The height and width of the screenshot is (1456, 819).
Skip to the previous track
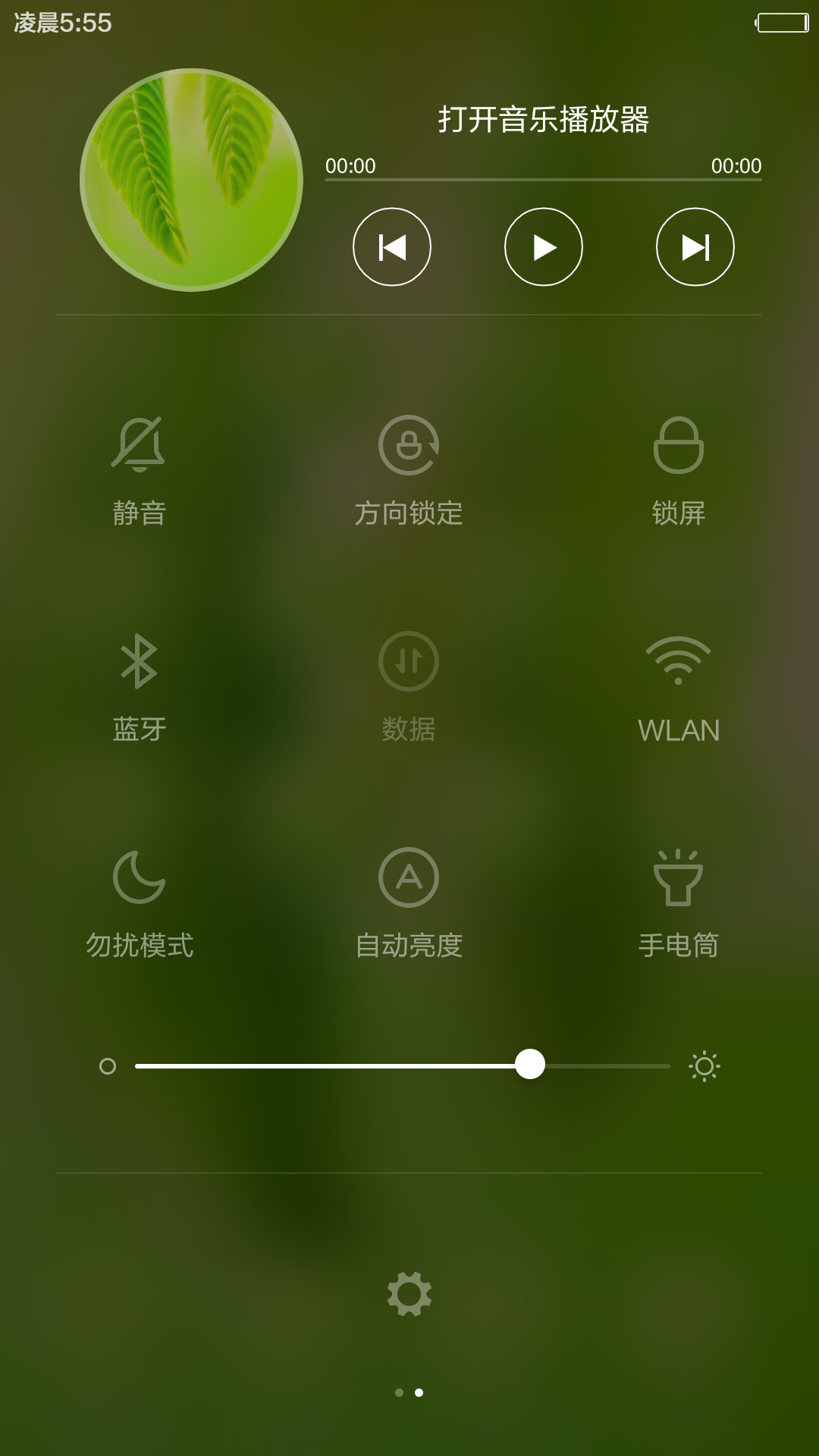392,247
